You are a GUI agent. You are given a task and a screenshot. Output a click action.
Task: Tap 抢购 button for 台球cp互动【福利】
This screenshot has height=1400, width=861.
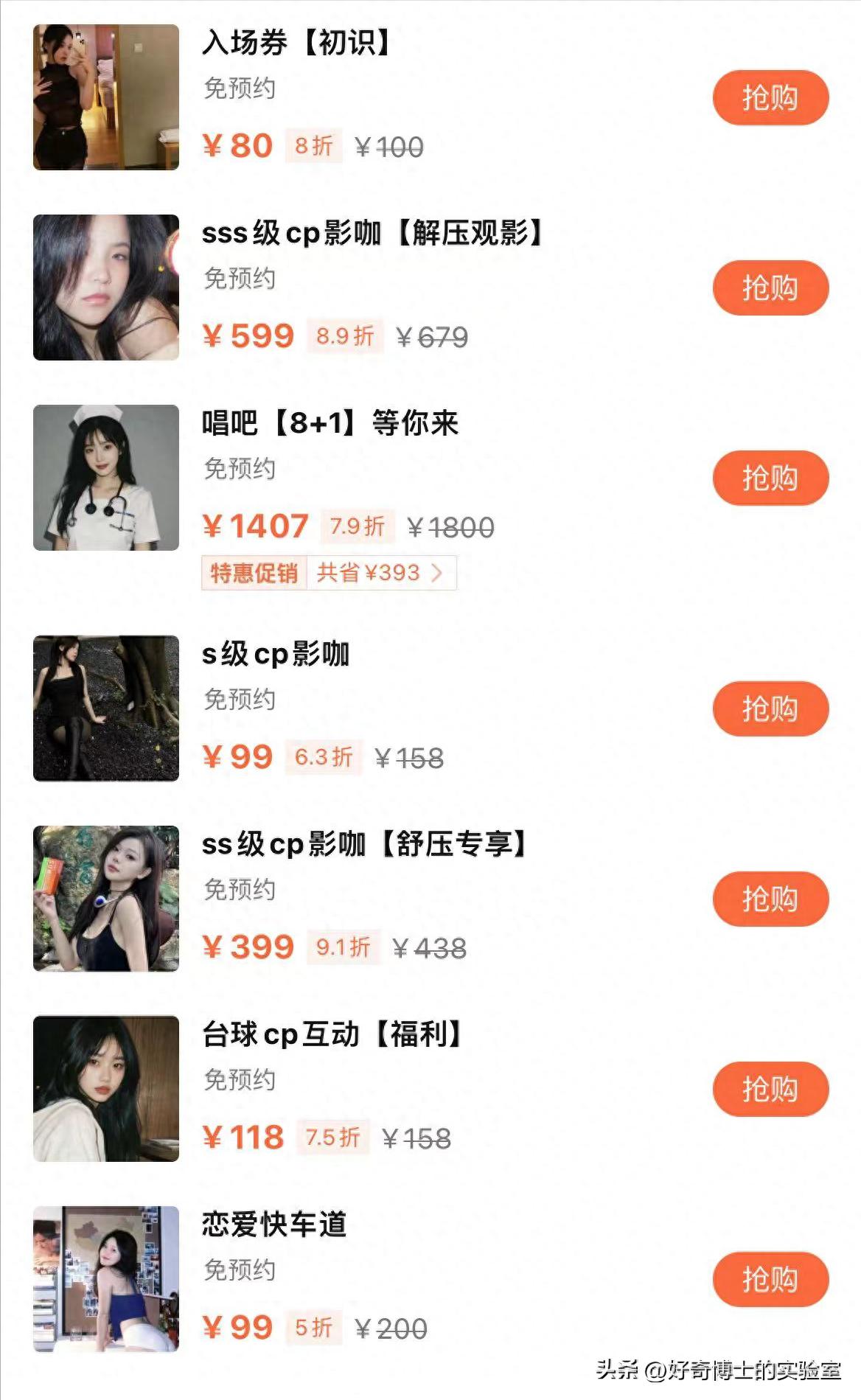(x=771, y=1090)
